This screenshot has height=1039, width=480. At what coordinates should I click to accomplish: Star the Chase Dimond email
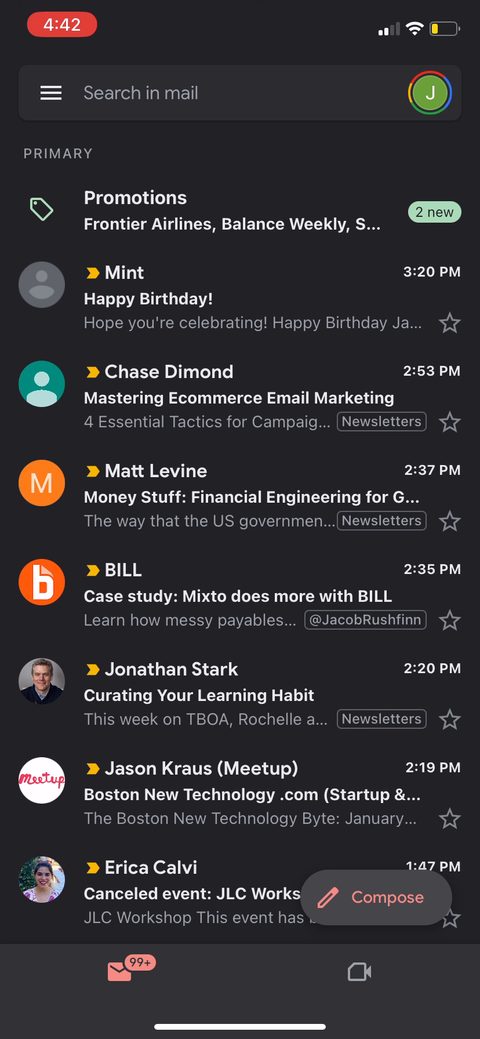[450, 422]
